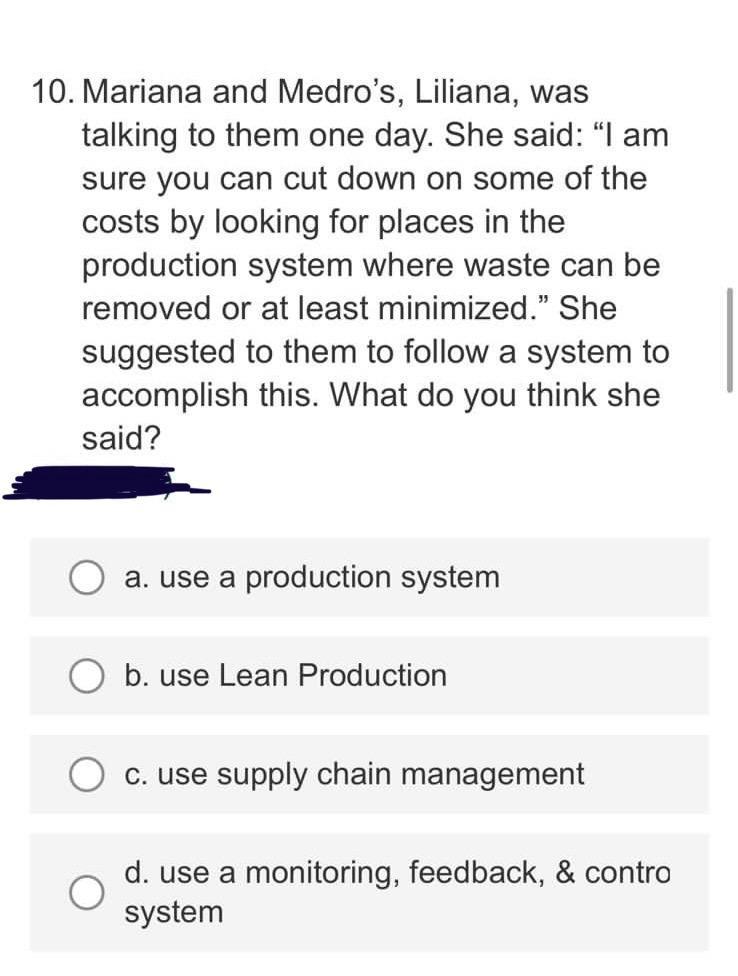The width and height of the screenshot is (738, 976).
Task: Choose answer 'use supply chain management'
Action: click(354, 773)
